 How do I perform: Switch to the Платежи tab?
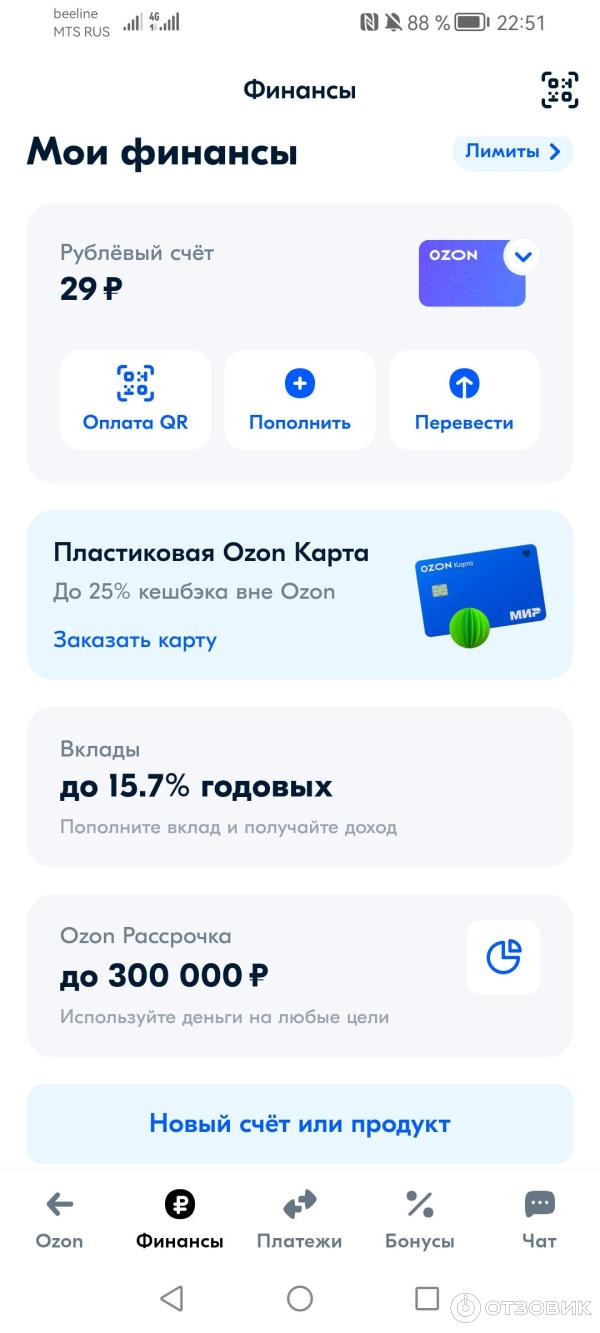point(300,1220)
